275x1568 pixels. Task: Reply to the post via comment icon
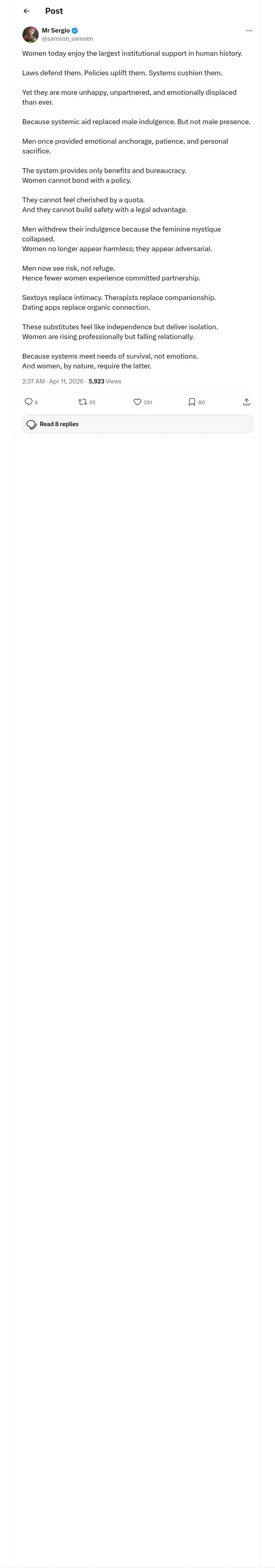point(29,402)
